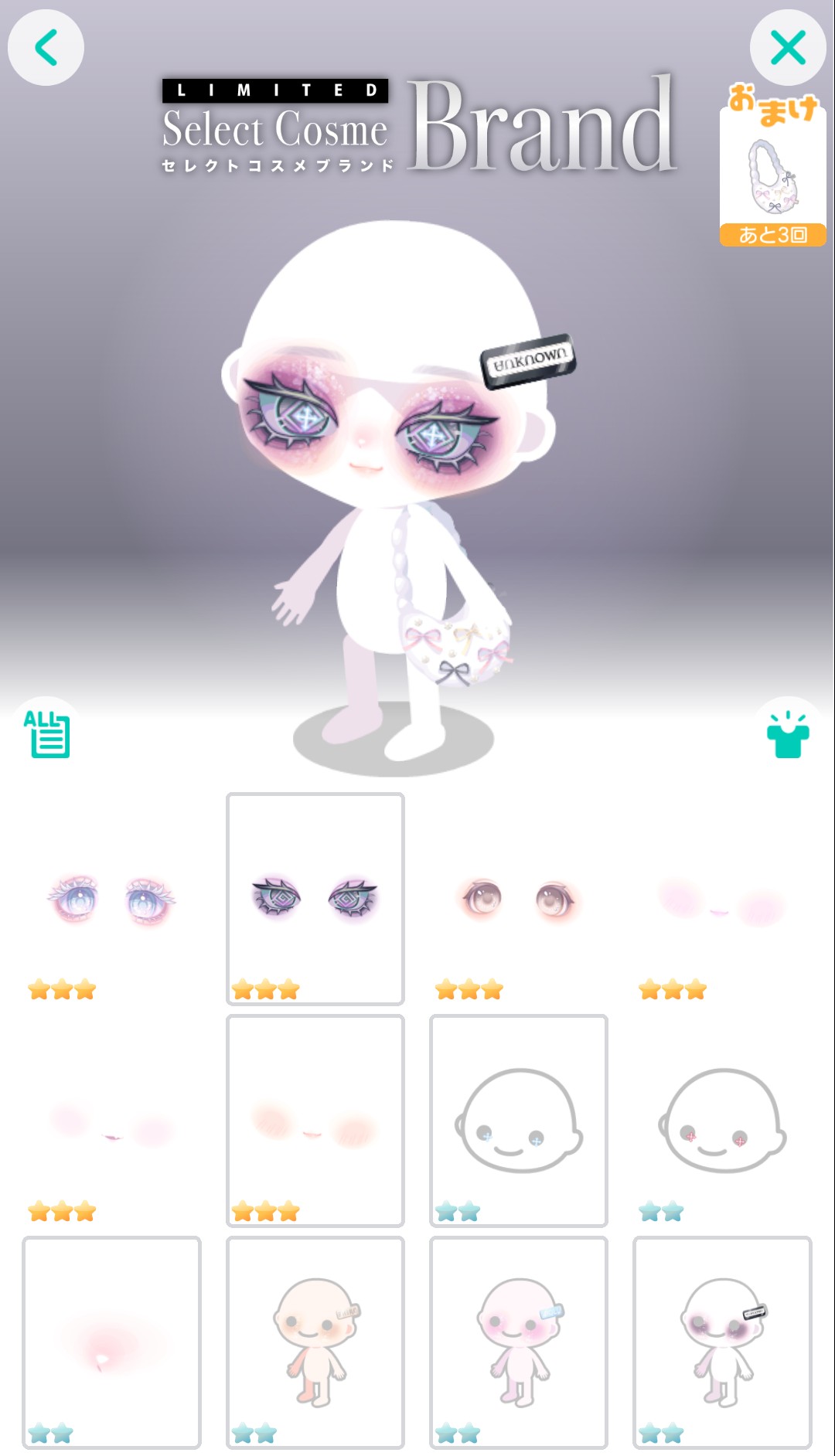The height and width of the screenshot is (1456, 835).
Task: Go back with the arrow icon
Action: tap(46, 47)
